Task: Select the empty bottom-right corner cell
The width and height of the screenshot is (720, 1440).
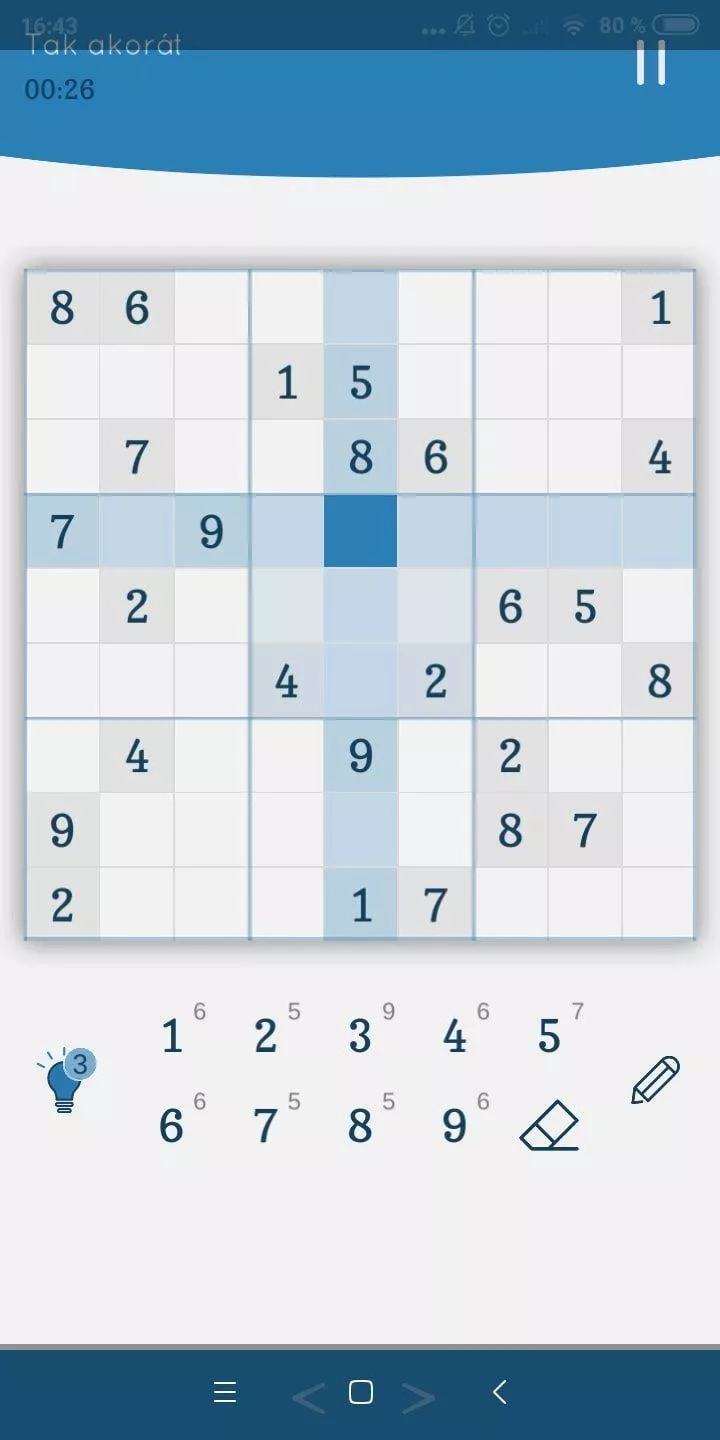Action: click(659, 903)
